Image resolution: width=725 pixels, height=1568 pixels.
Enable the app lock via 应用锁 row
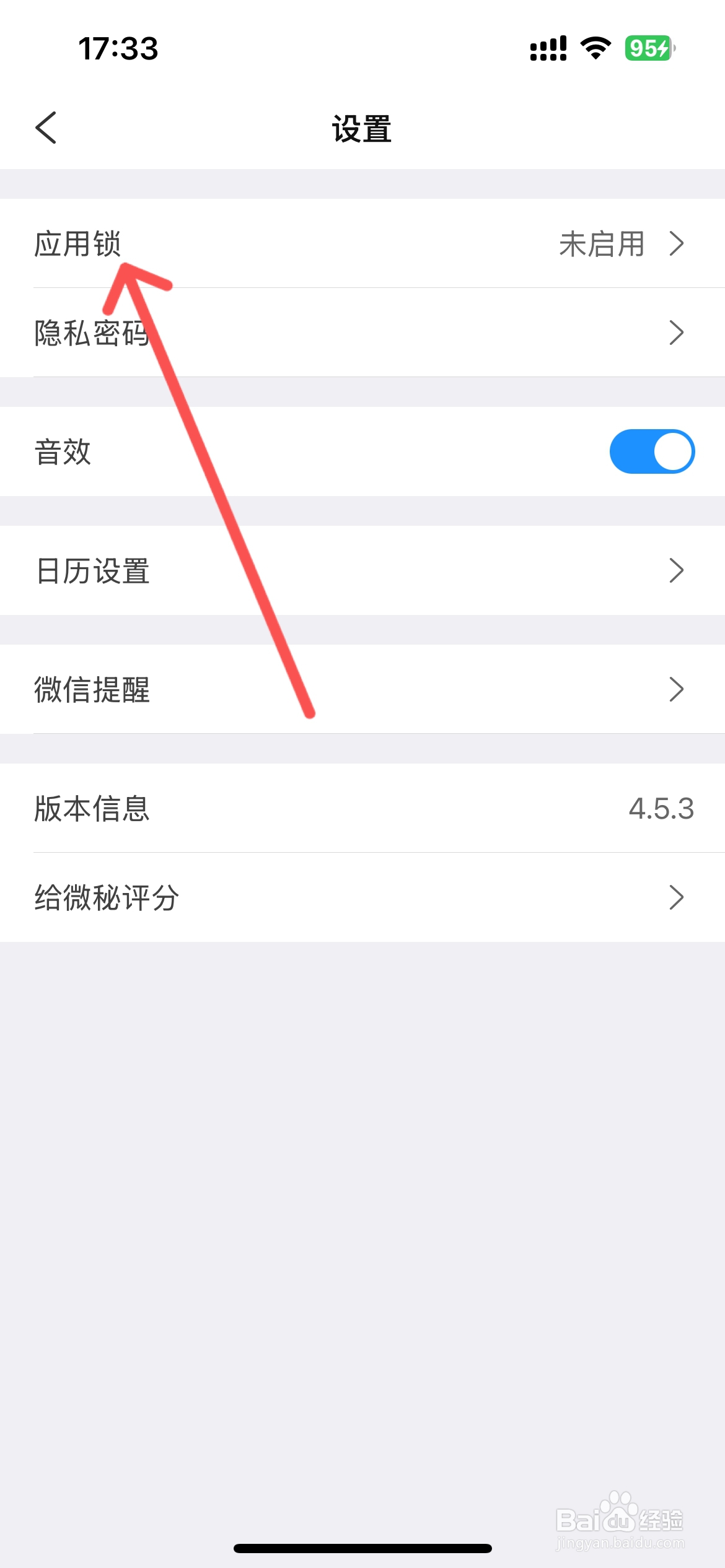(362, 244)
